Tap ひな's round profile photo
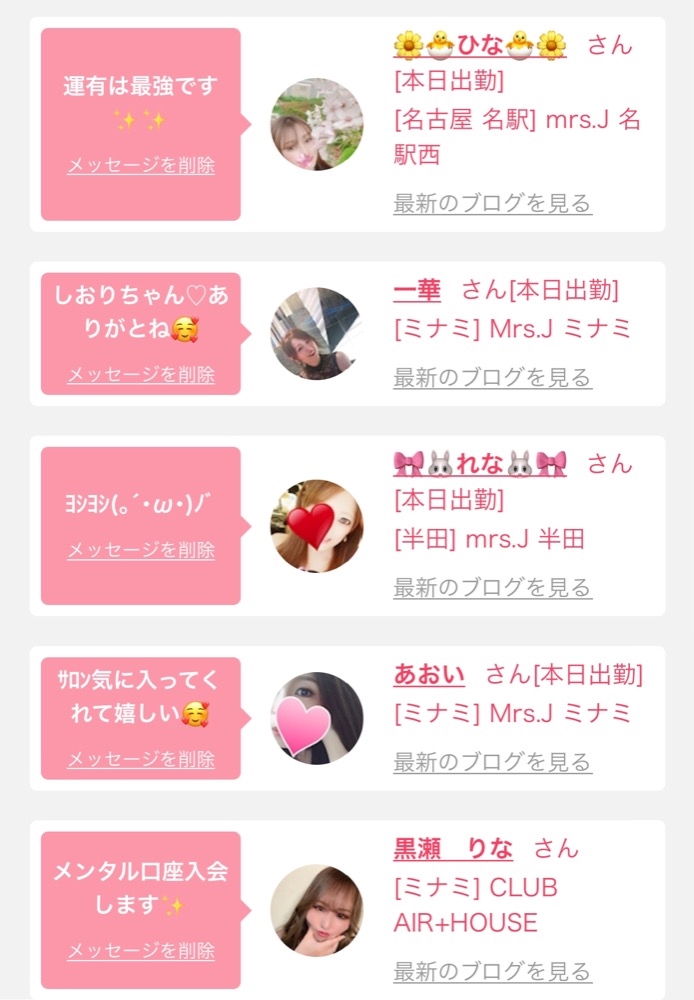 pos(316,124)
